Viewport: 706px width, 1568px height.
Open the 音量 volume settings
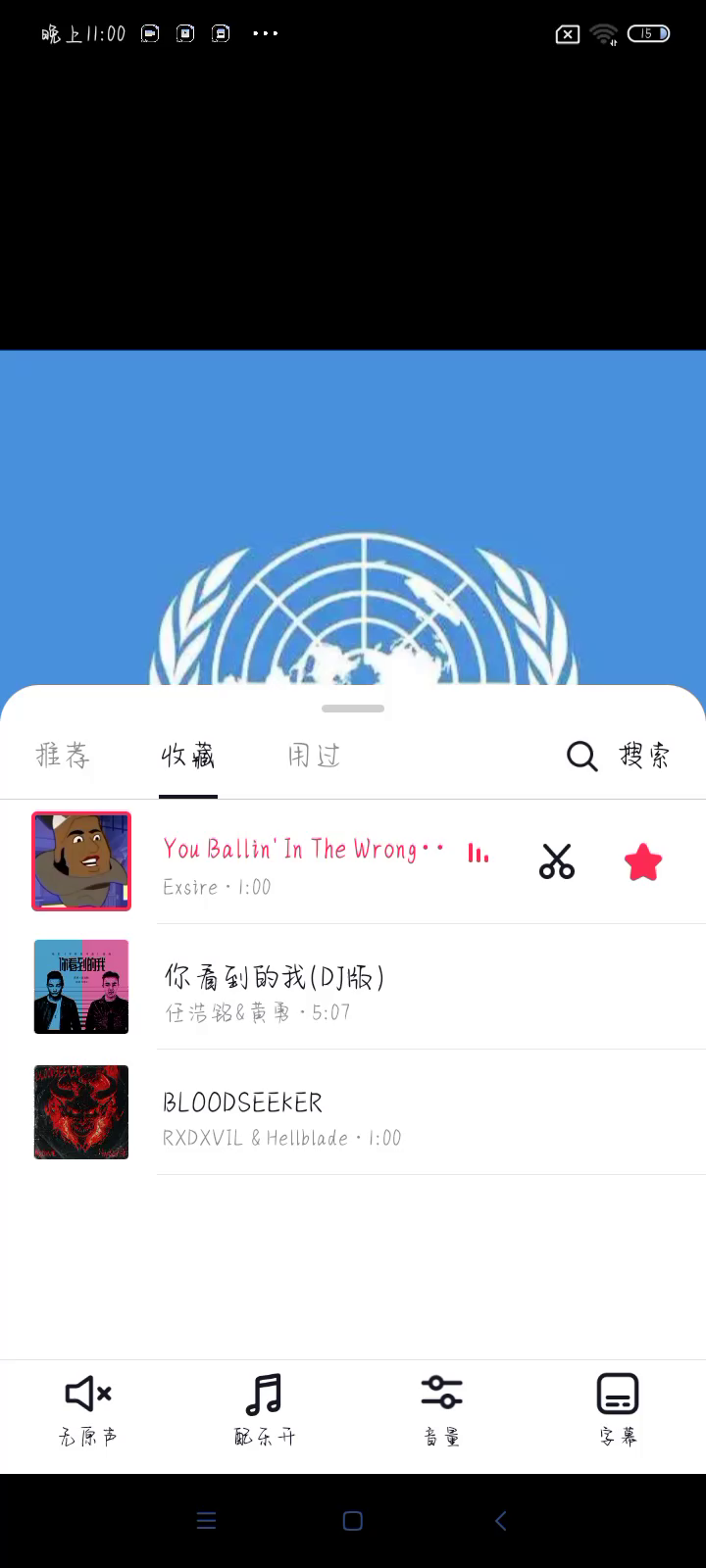tap(441, 1409)
